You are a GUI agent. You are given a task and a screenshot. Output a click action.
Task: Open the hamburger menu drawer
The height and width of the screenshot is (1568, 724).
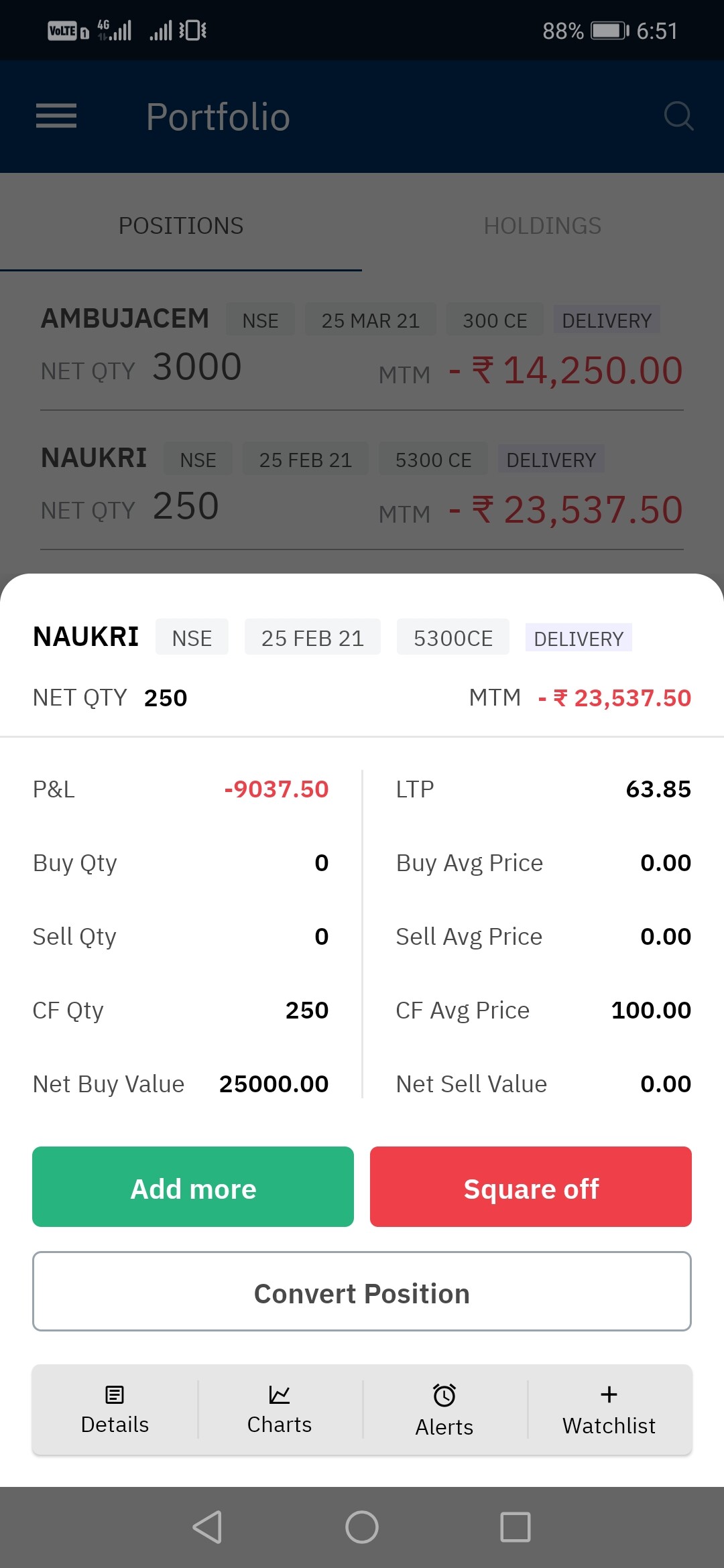[56, 116]
